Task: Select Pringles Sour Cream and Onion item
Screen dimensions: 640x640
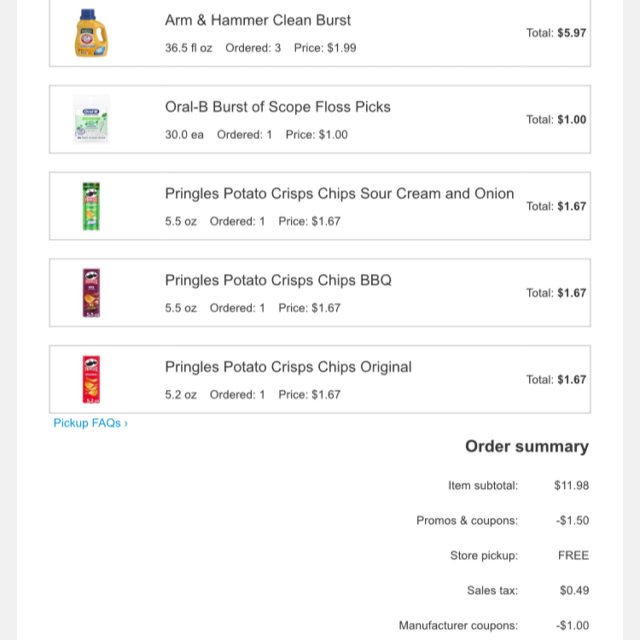Action: [x=339, y=194]
